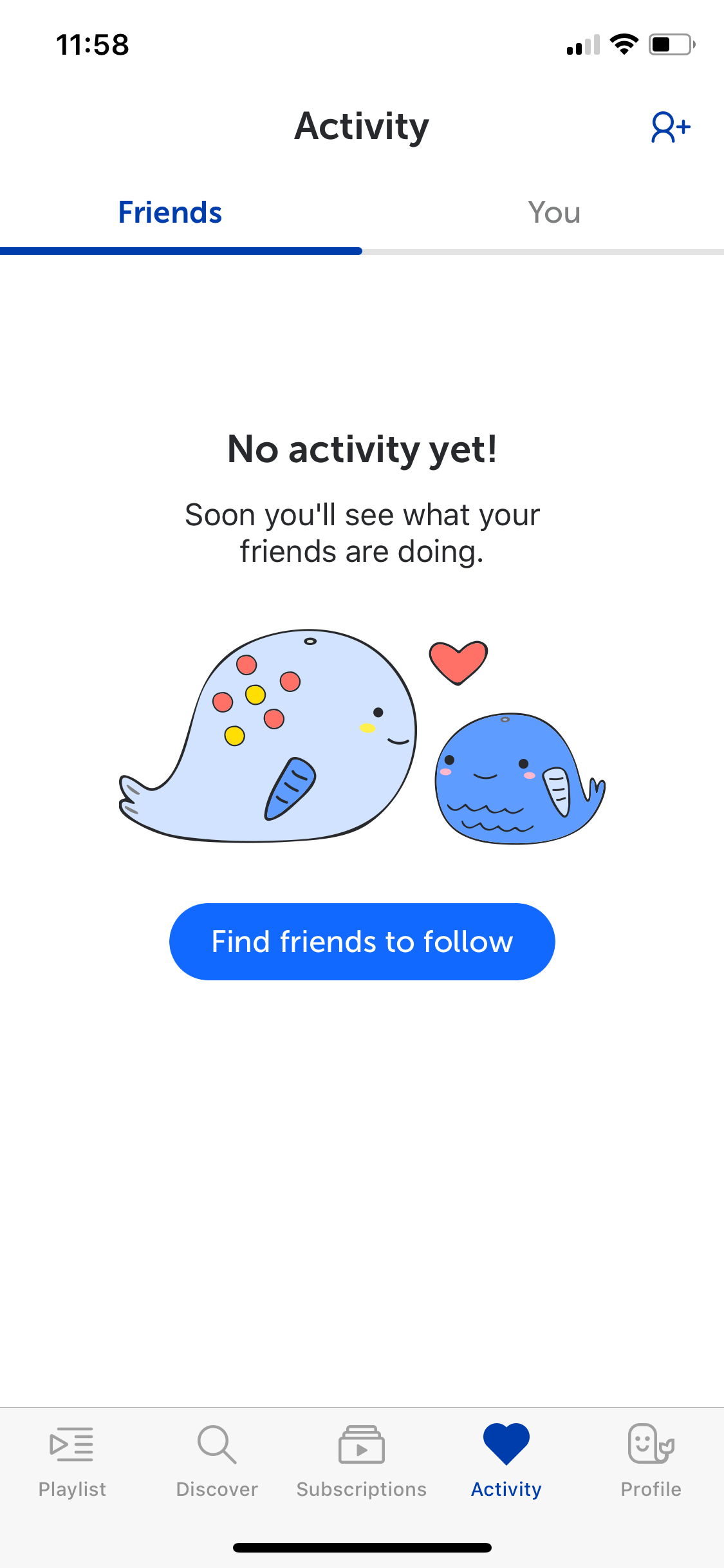Tap the add friend icon

coord(670,127)
